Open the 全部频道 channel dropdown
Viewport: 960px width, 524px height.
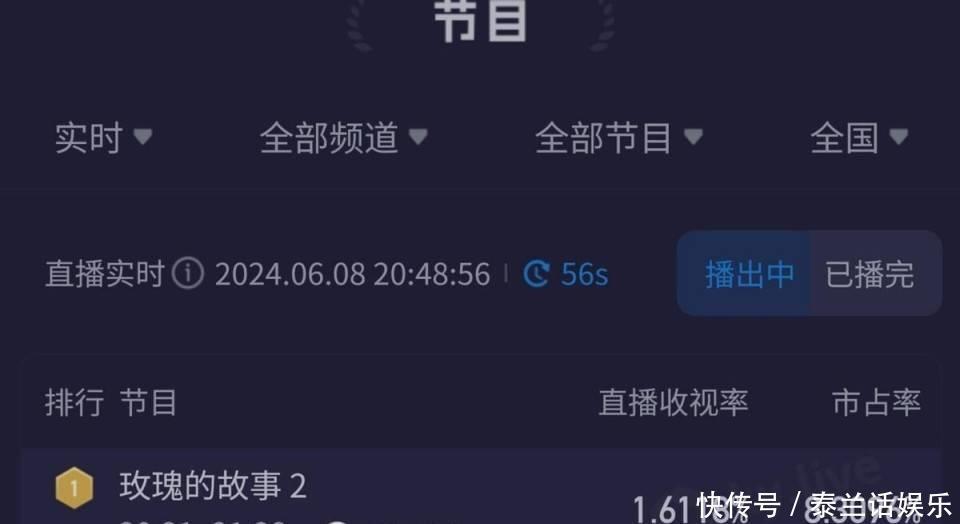(x=343, y=138)
